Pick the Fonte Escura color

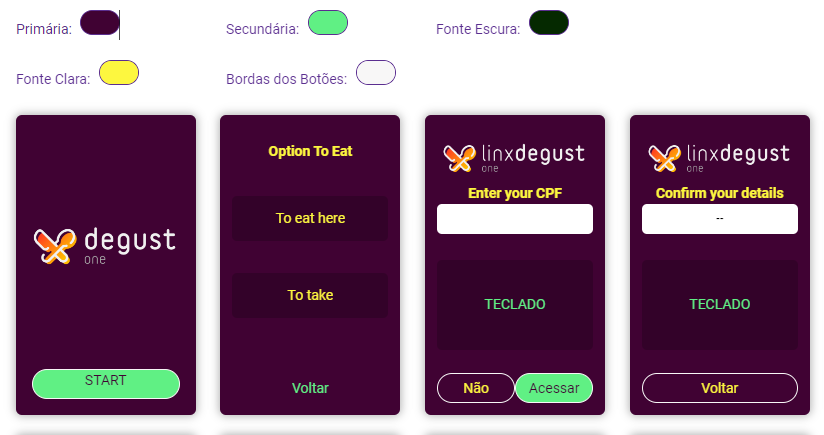tap(548, 23)
